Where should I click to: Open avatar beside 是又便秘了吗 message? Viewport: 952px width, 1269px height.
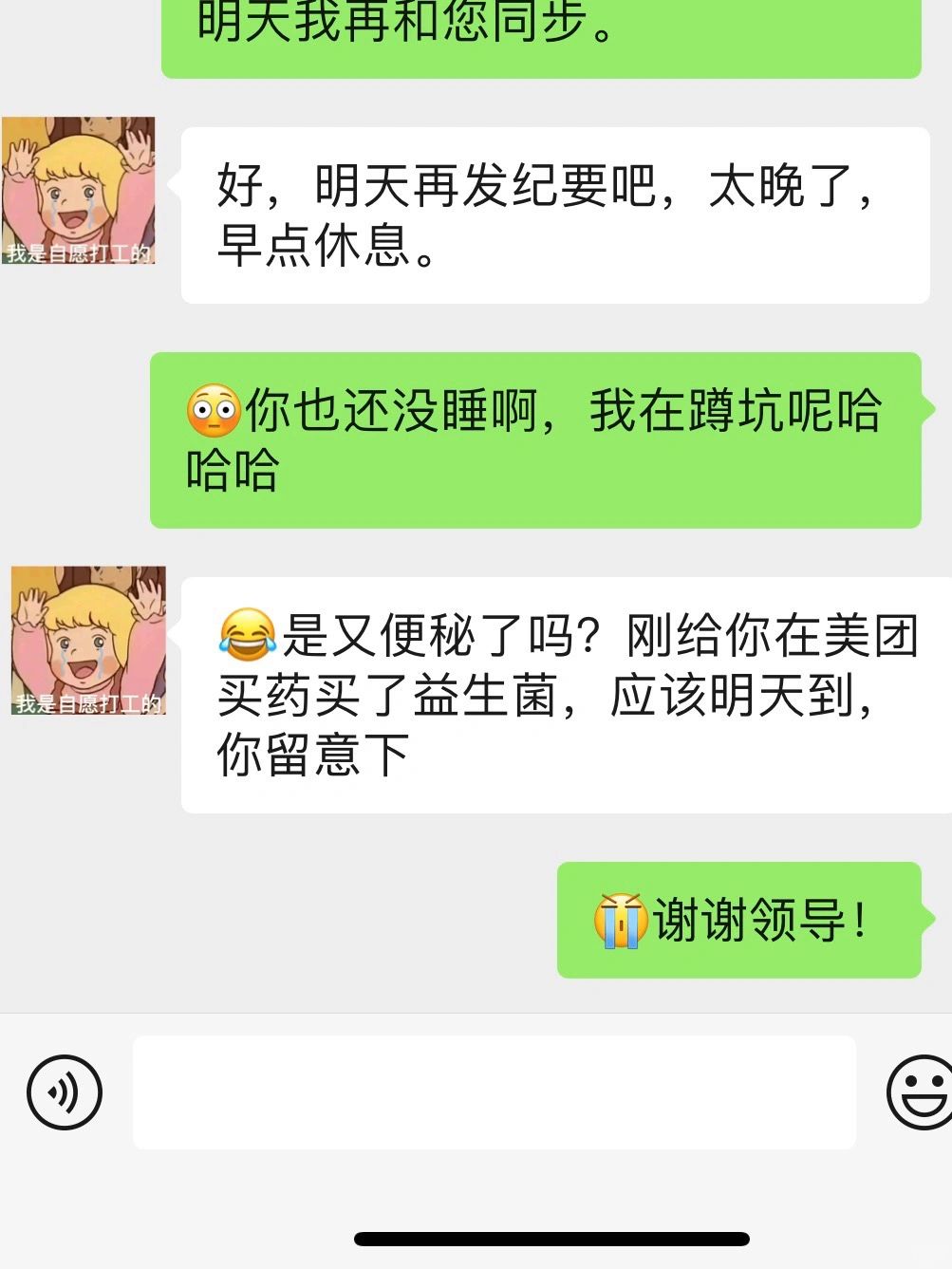point(88,641)
